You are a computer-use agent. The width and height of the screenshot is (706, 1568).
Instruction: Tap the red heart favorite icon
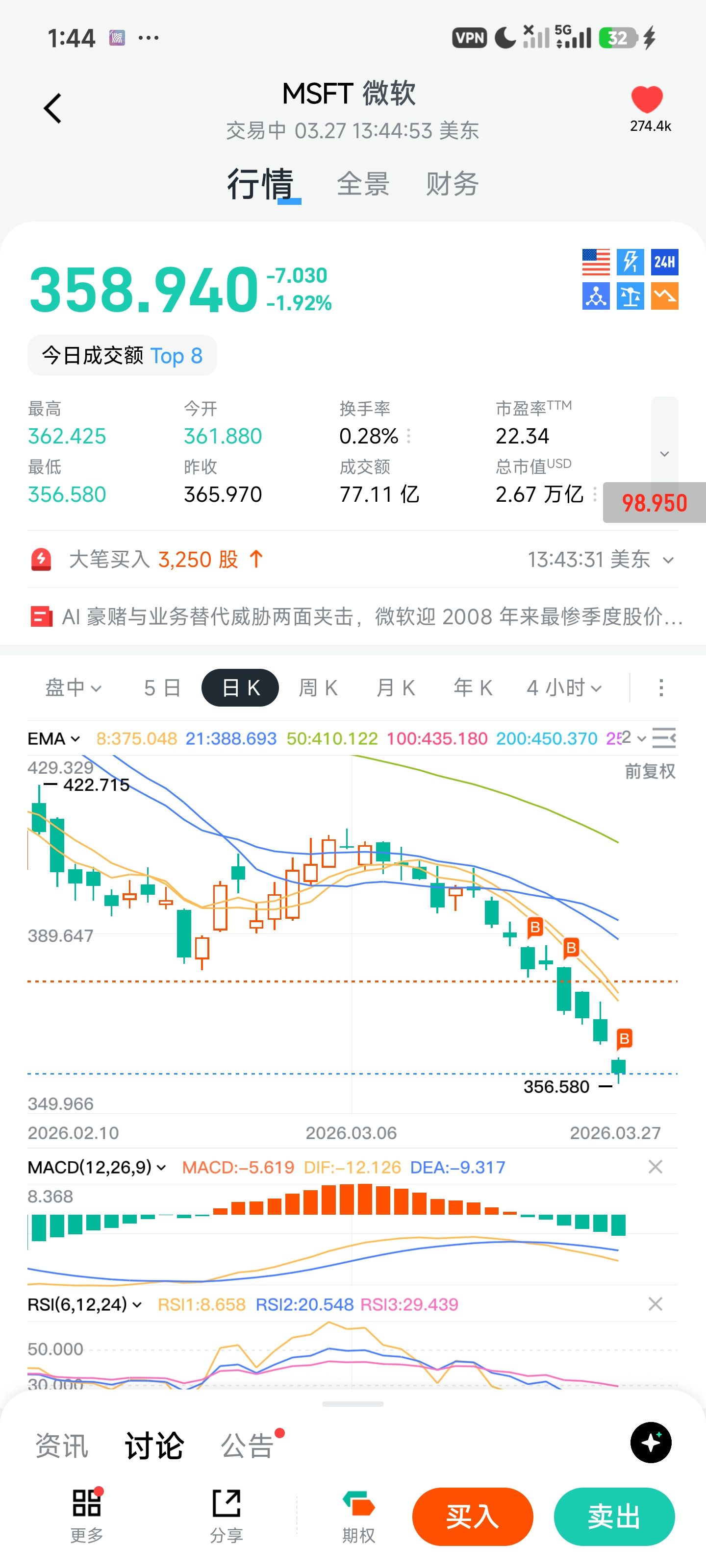coord(646,100)
